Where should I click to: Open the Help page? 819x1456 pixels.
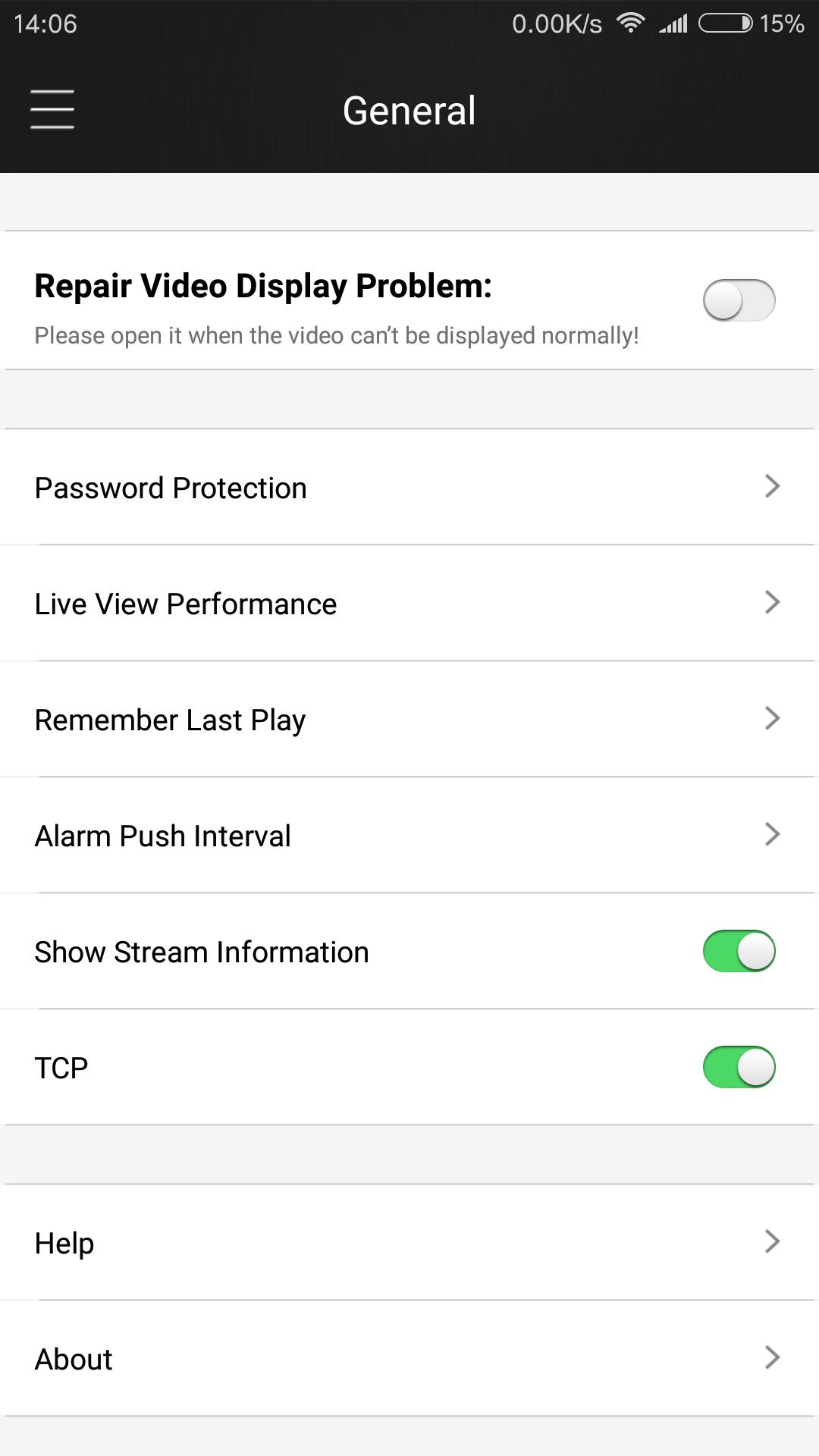pyautogui.click(x=409, y=1242)
